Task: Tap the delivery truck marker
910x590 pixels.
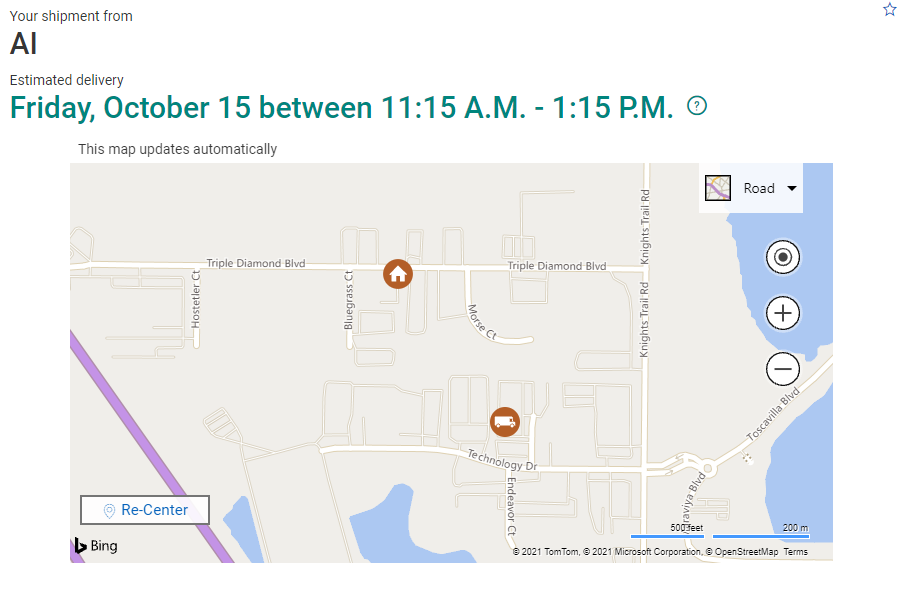Action: coord(505,421)
